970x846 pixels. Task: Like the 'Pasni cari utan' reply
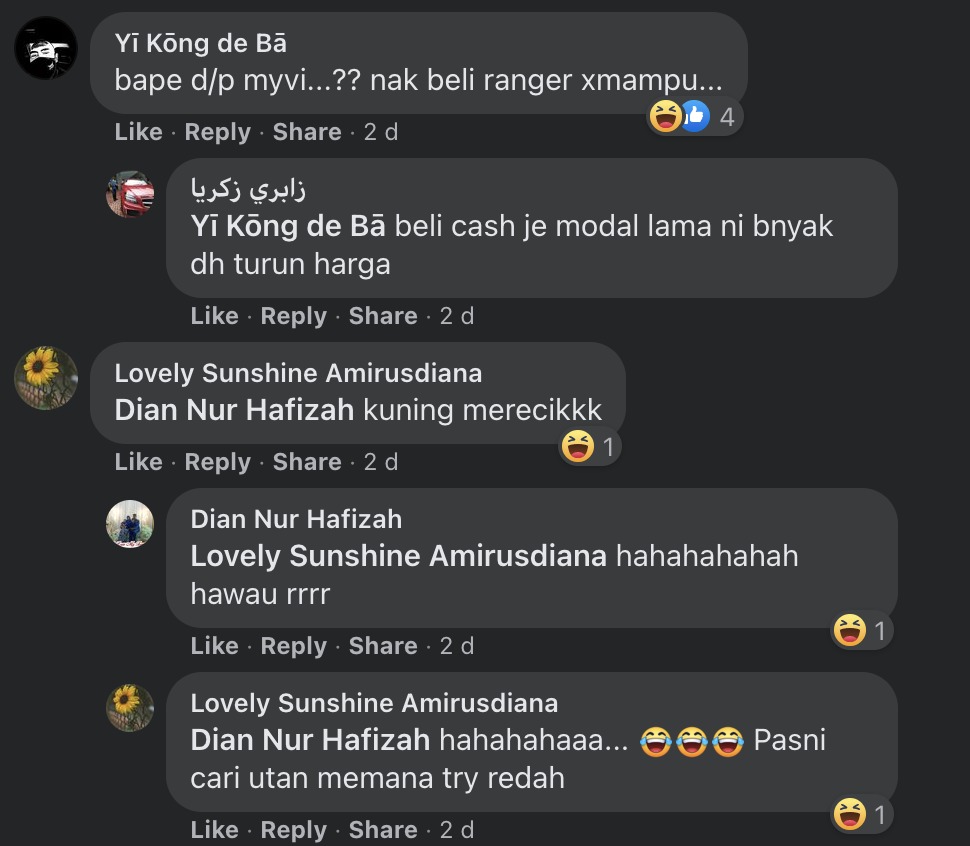[214, 830]
